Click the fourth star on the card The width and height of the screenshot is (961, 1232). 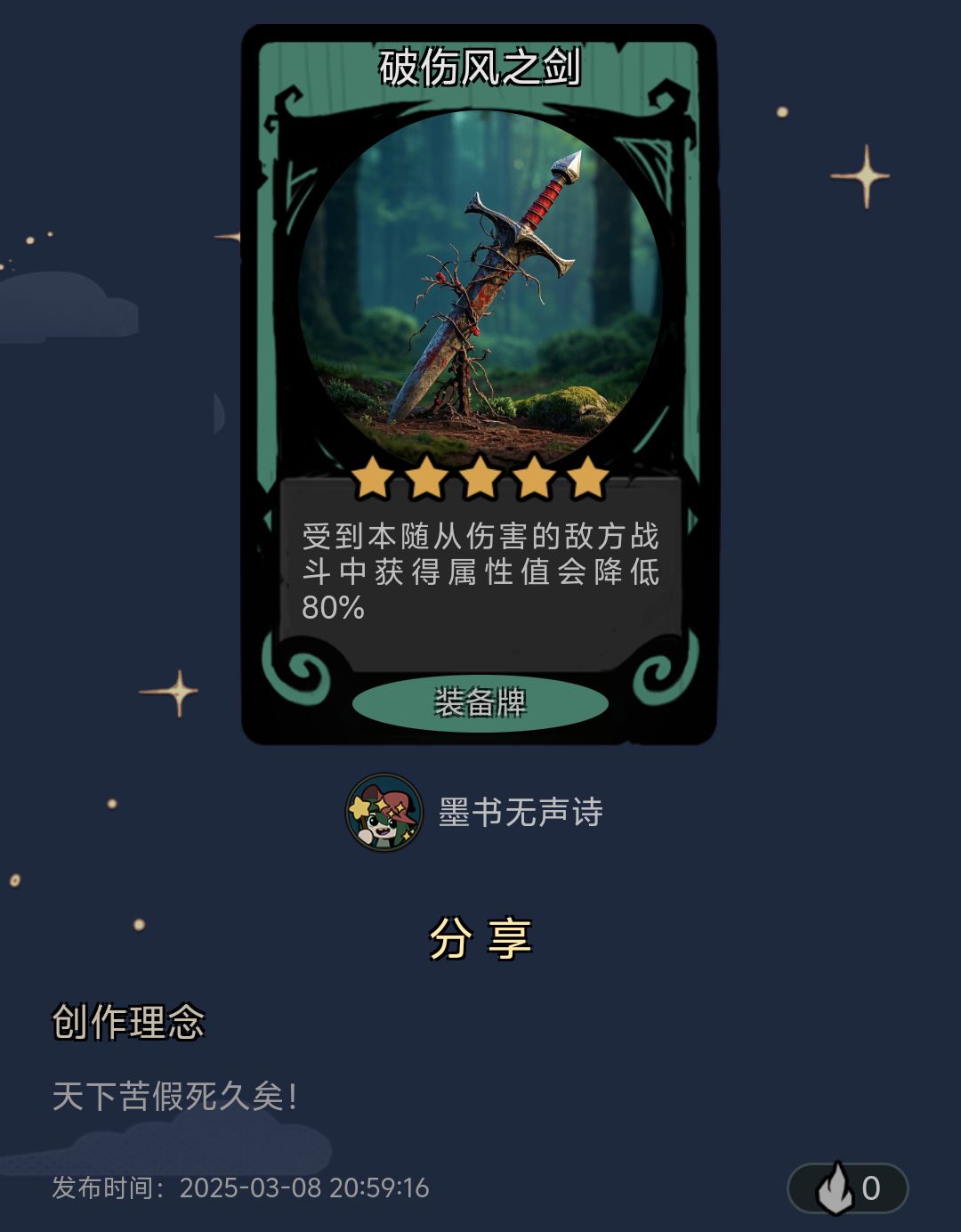tap(535, 477)
